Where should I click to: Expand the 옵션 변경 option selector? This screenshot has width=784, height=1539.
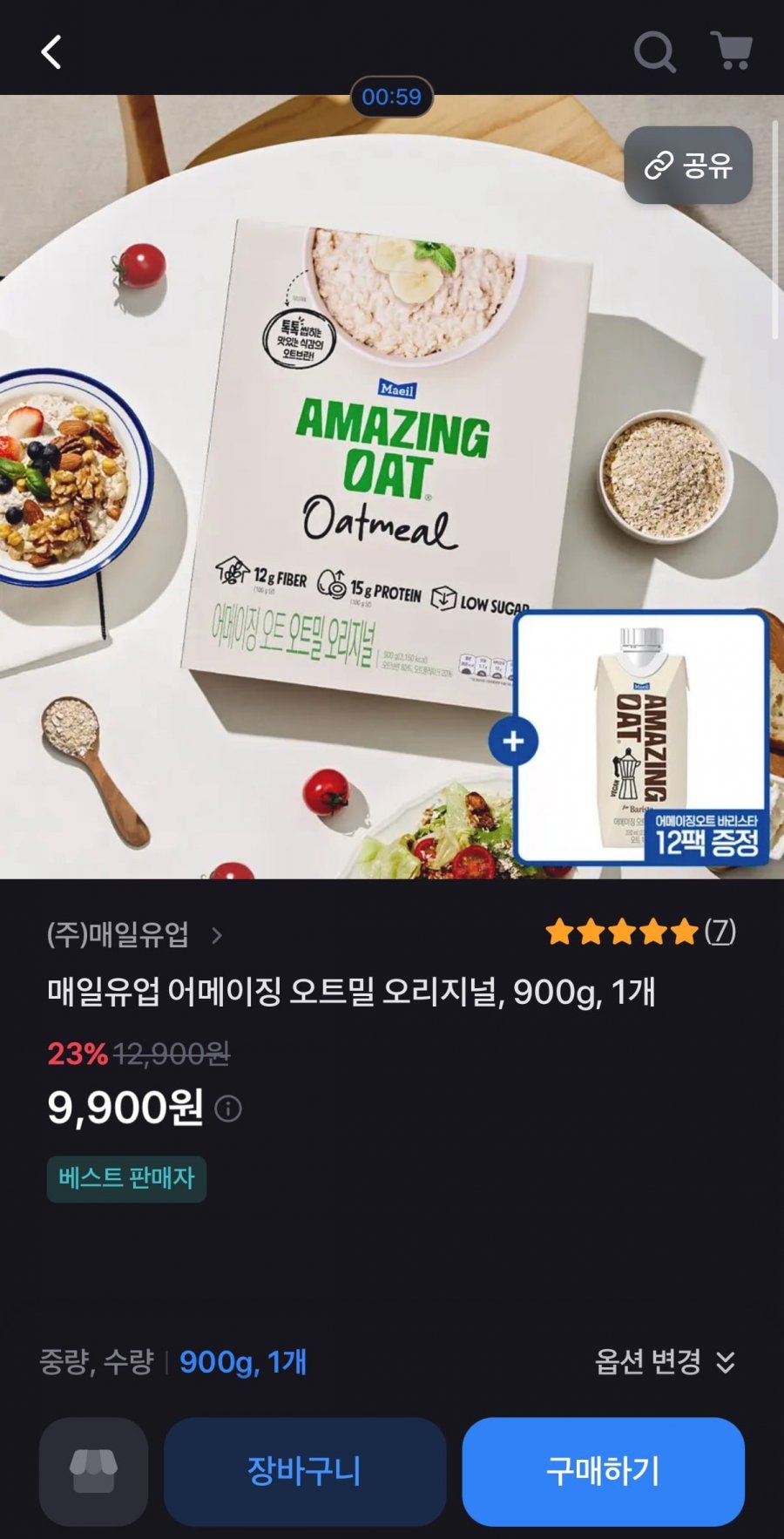(666, 1361)
